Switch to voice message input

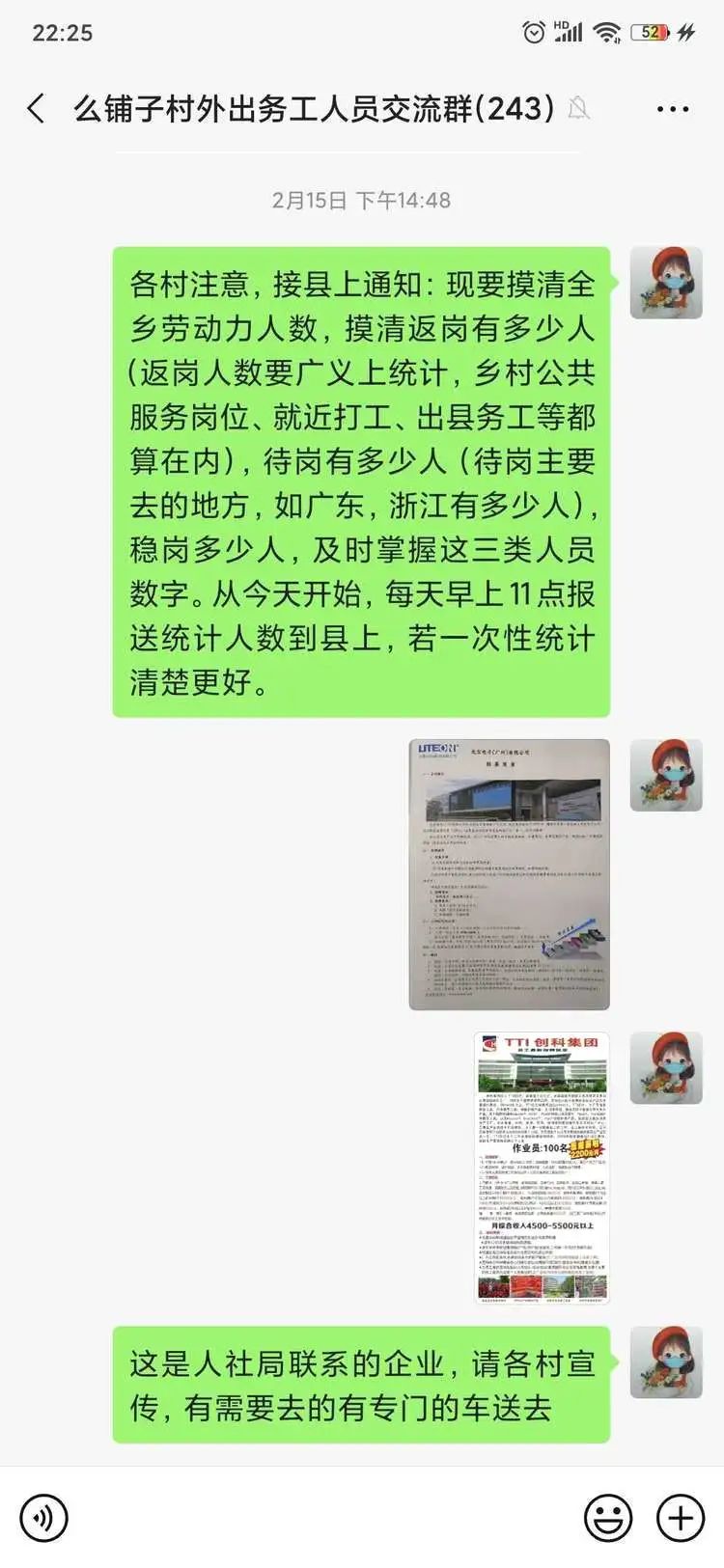(44, 1518)
